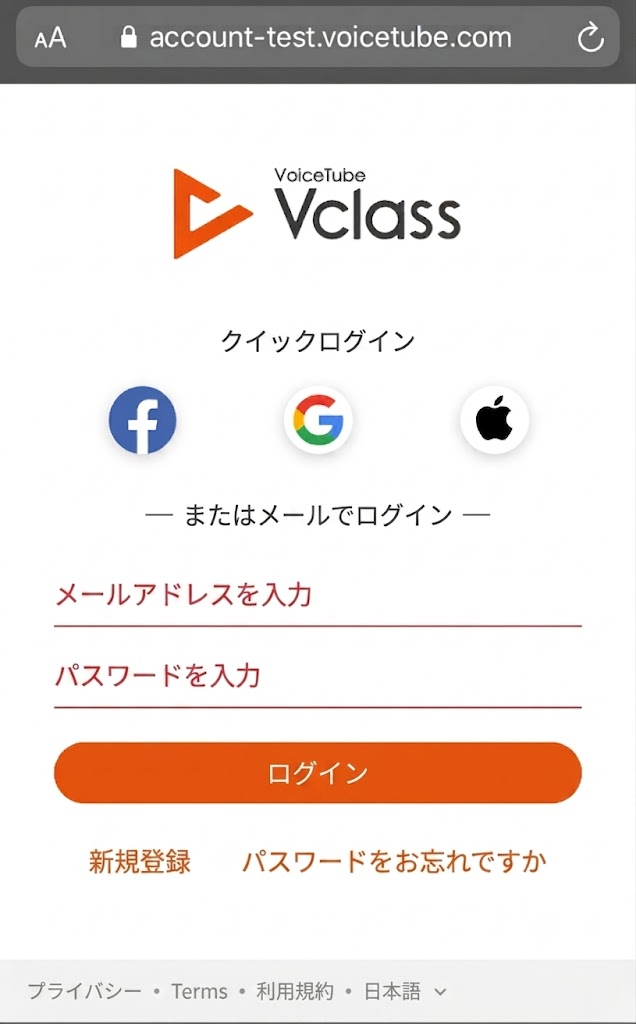This screenshot has height=1024, width=636.
Task: Tap the email address input field
Action: (x=317, y=598)
